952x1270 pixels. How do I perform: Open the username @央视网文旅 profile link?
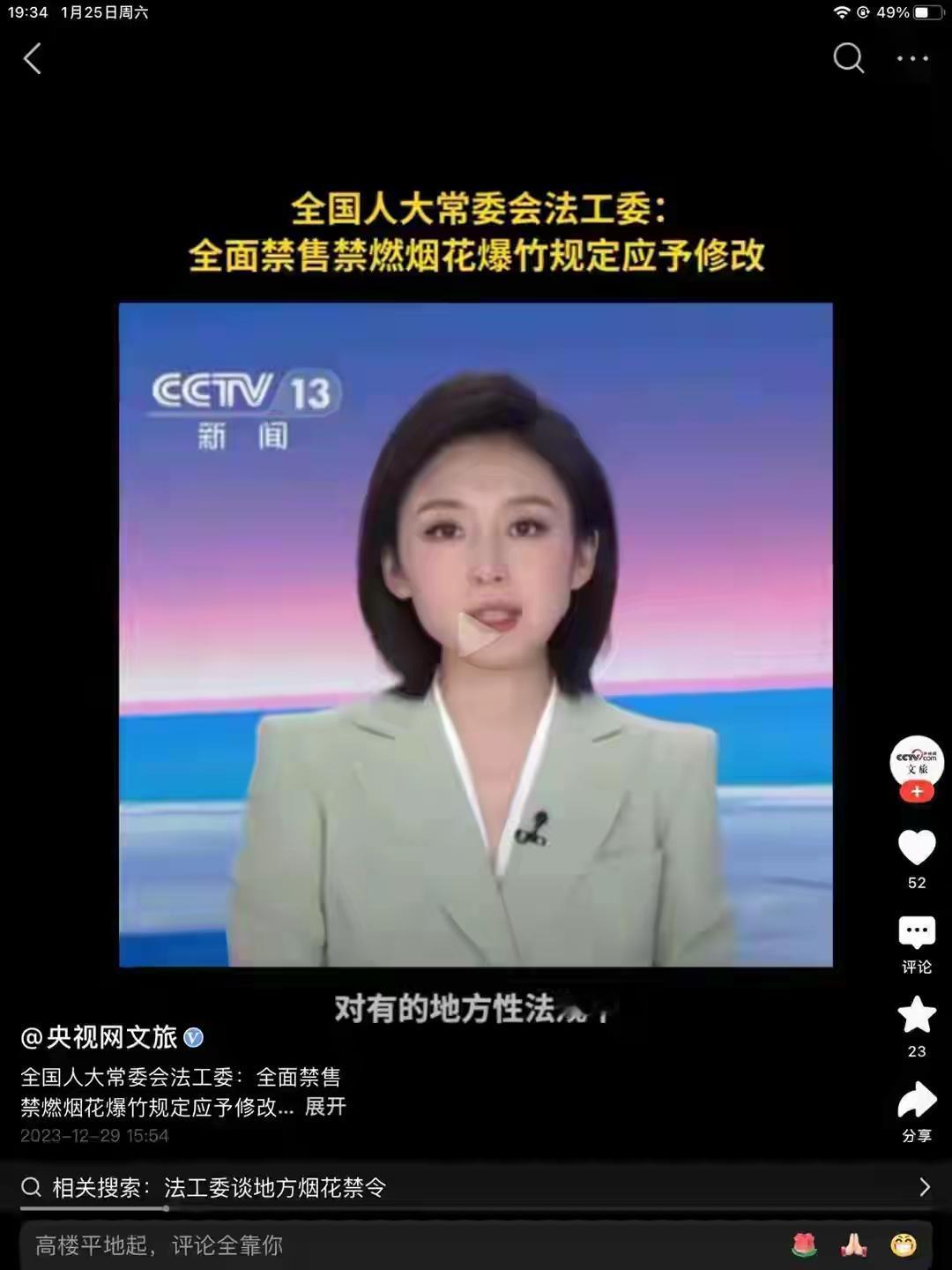100,1039
